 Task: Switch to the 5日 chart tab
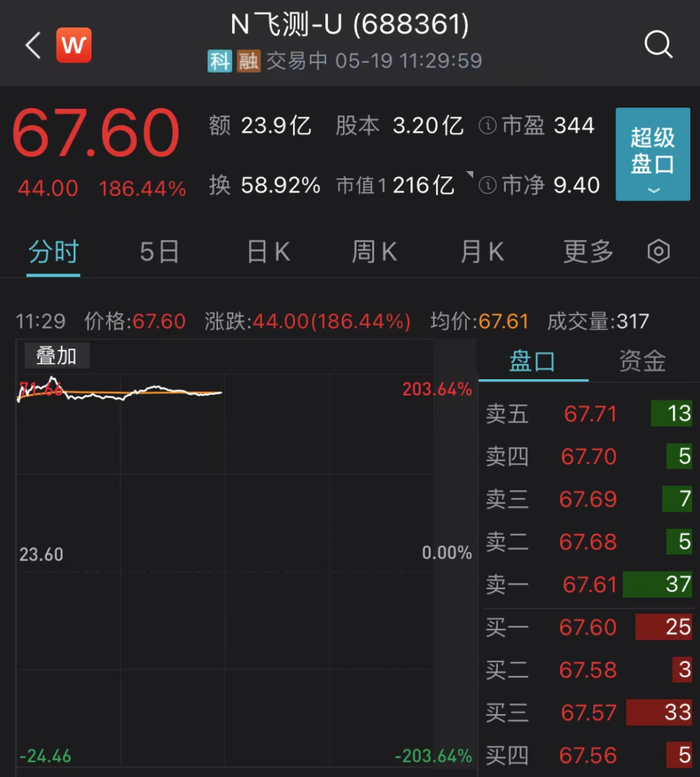[x=160, y=252]
